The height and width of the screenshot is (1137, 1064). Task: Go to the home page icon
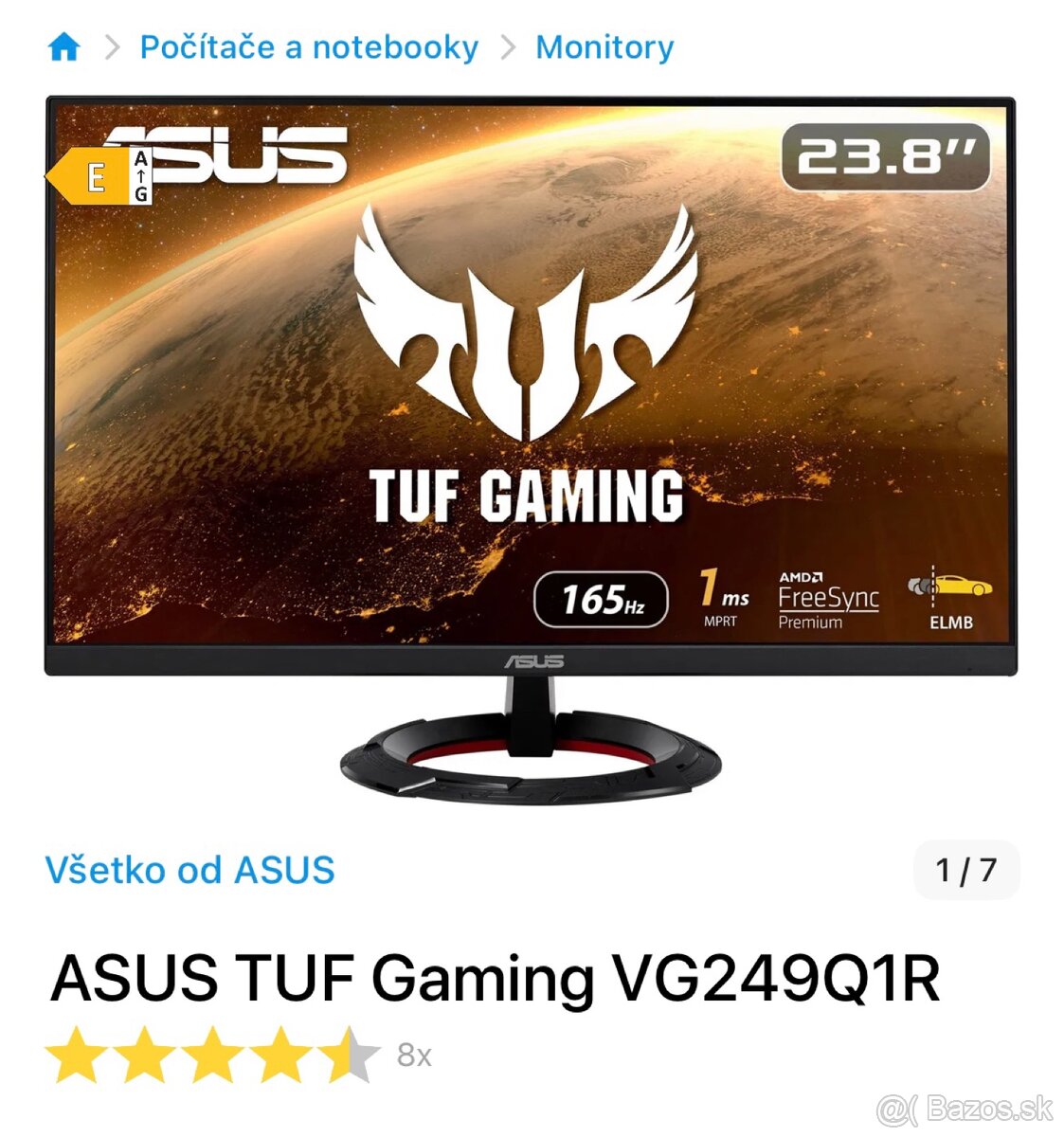(63, 46)
